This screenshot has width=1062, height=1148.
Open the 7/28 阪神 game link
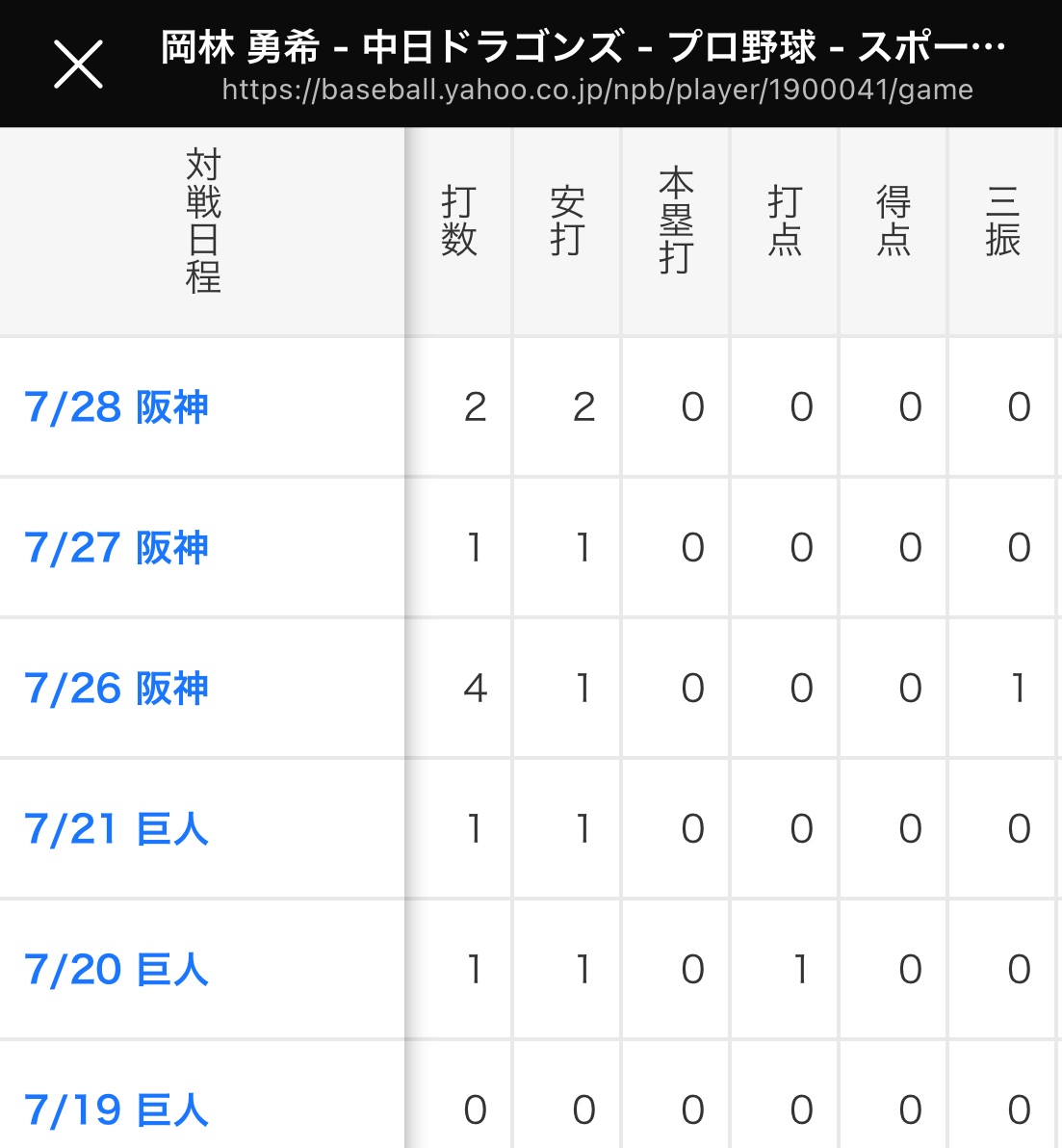117,407
